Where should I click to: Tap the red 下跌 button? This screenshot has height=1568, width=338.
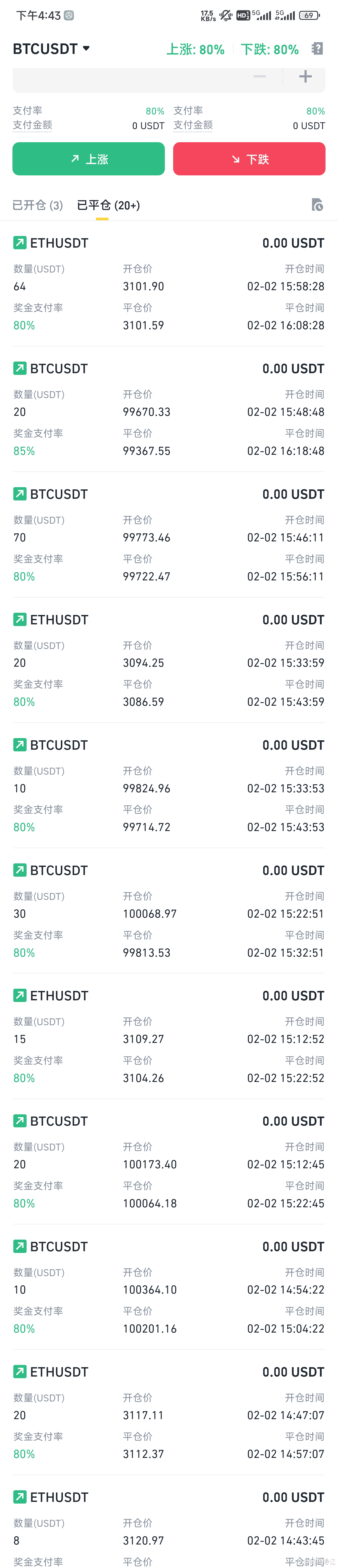(249, 159)
